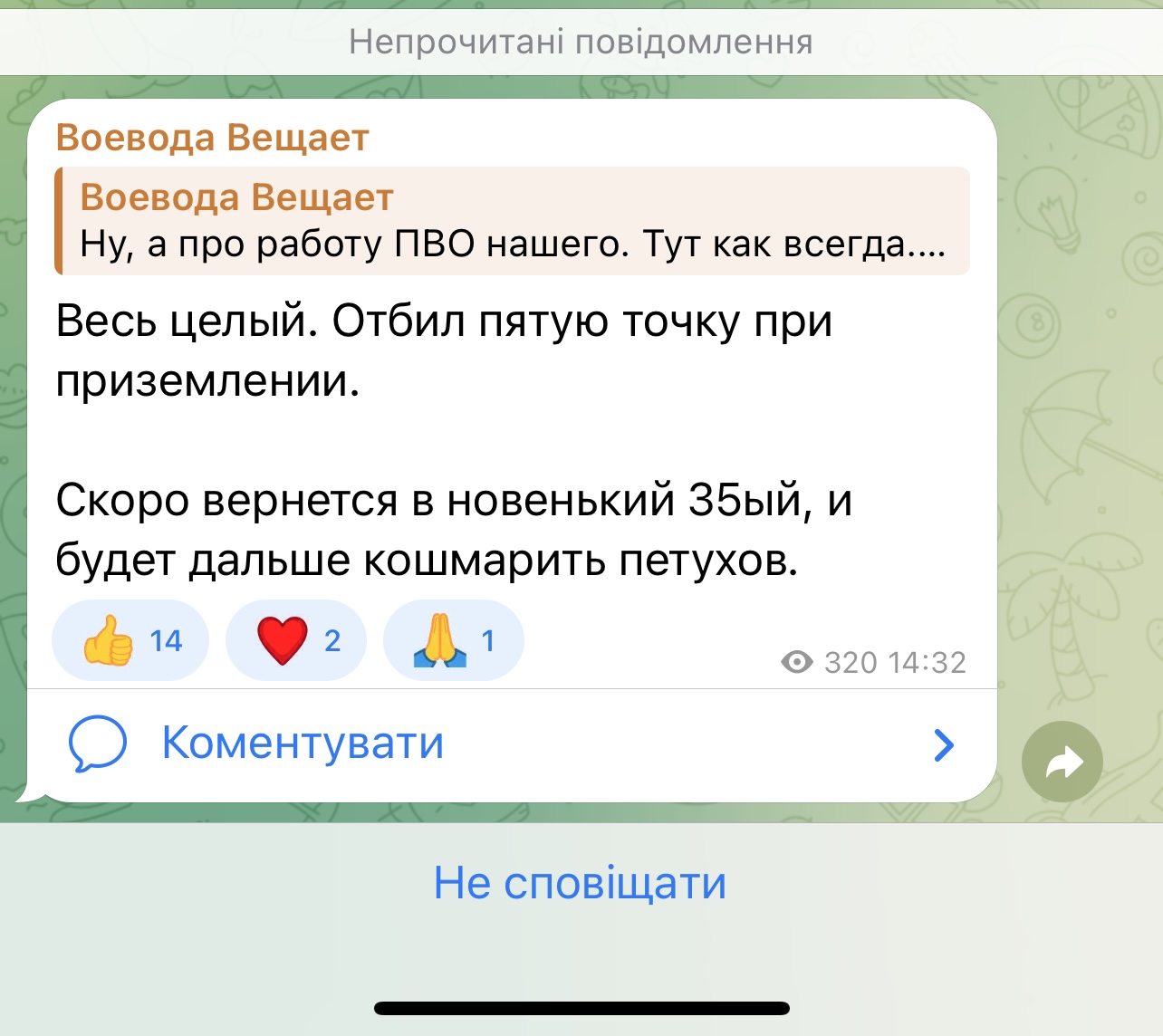The height and width of the screenshot is (1036, 1163).
Task: Mute channel with Не сповіщати
Action: click(x=580, y=883)
